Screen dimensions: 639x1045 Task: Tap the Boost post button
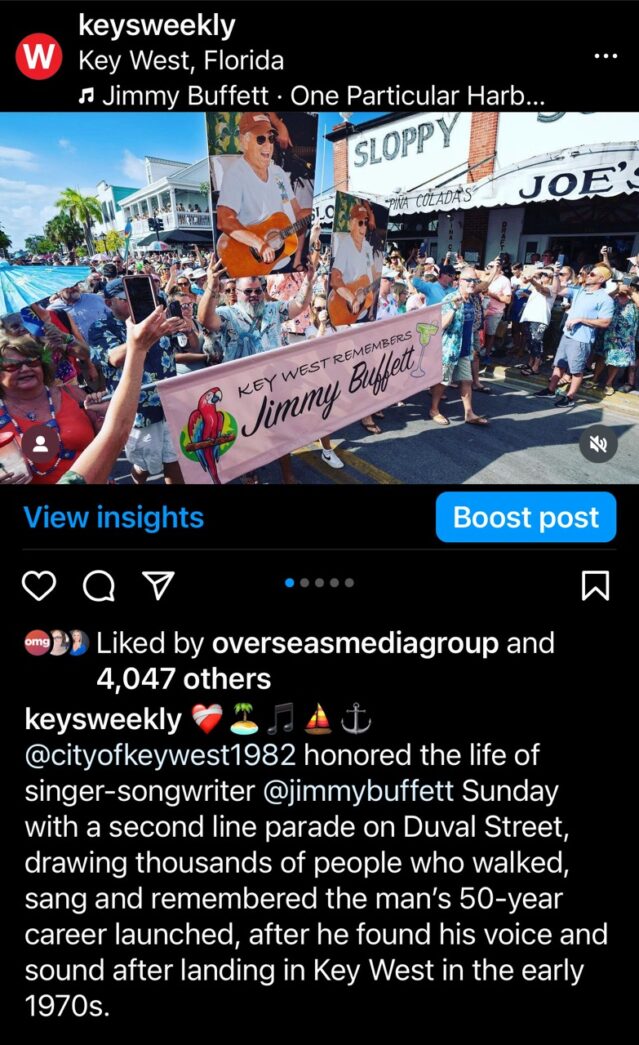coord(525,517)
